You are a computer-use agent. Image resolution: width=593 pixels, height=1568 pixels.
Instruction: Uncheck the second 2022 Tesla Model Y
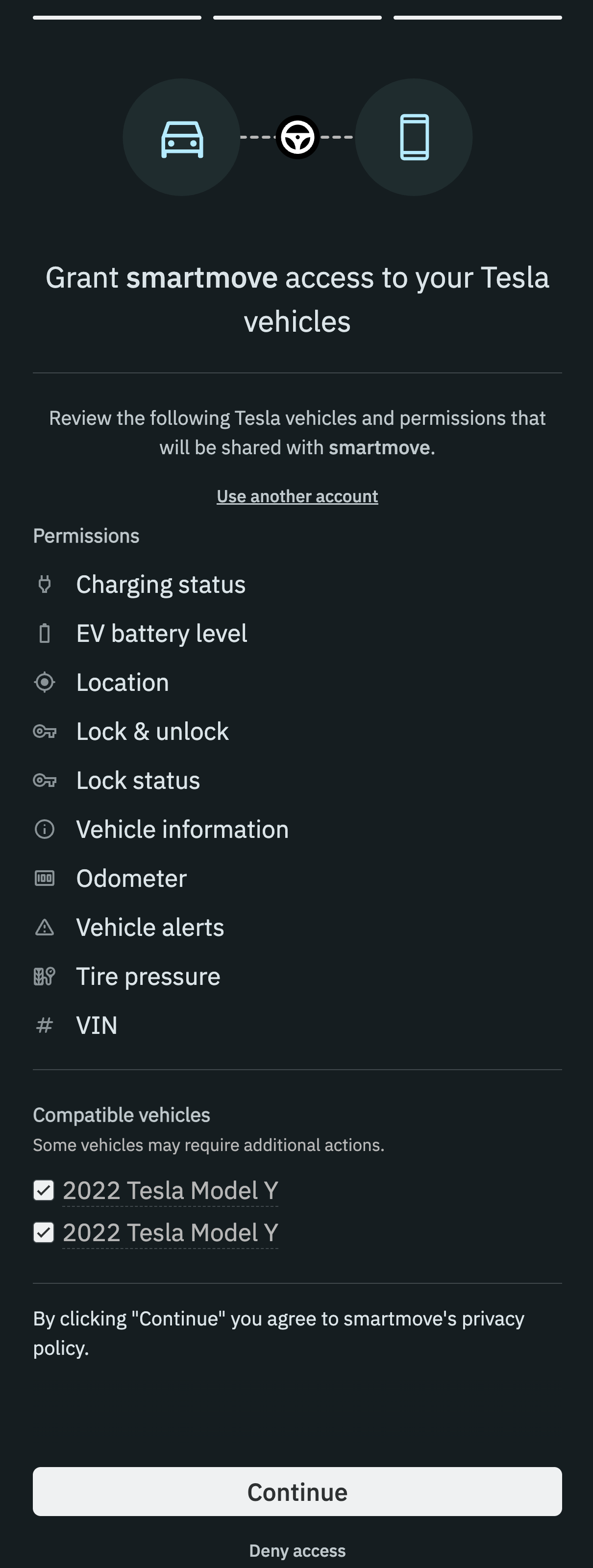pos(43,1232)
